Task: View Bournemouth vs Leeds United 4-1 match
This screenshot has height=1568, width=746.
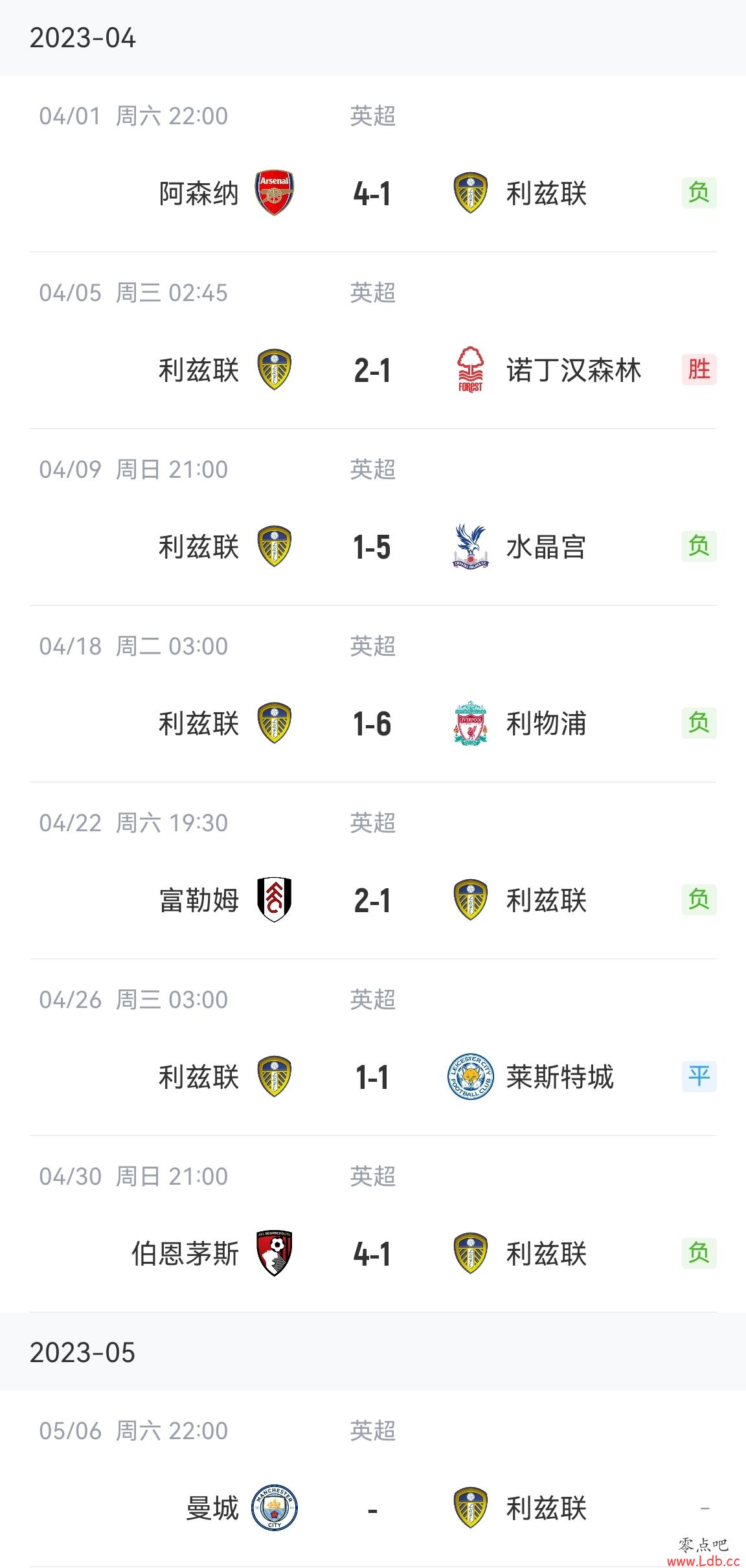Action: [373, 1224]
